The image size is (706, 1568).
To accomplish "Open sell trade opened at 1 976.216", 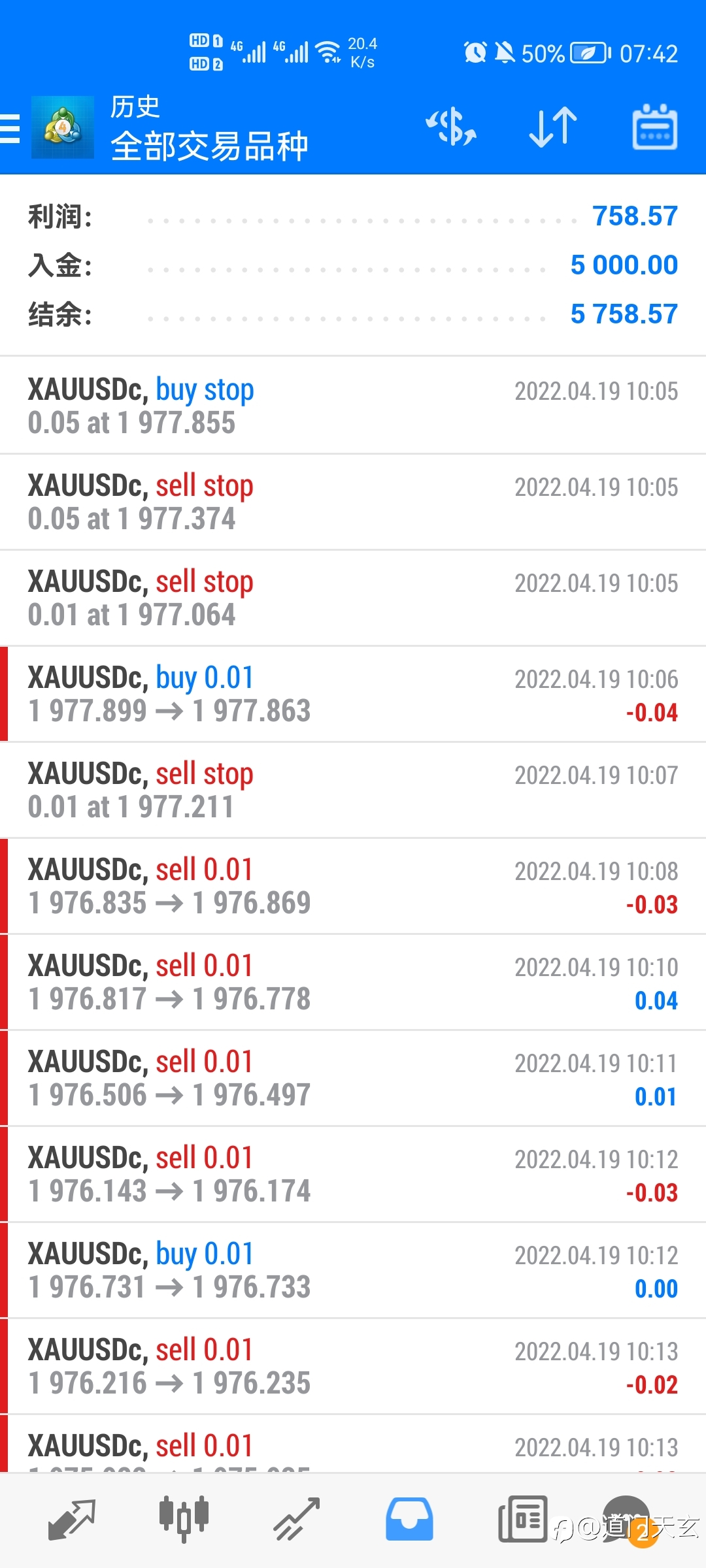I will [353, 1366].
